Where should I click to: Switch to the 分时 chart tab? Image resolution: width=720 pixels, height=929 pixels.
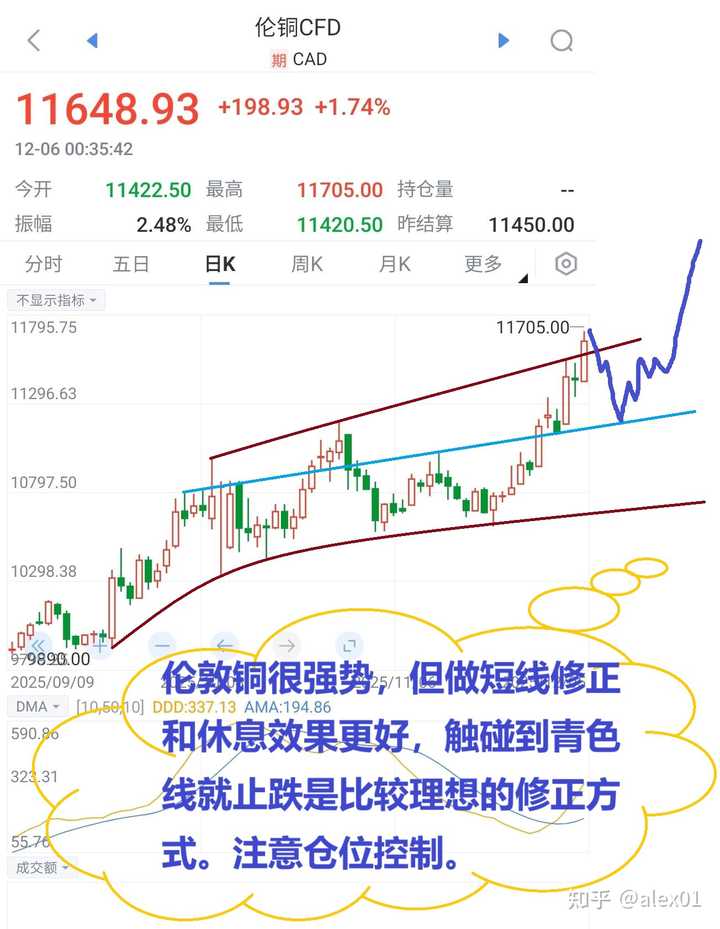(43, 264)
